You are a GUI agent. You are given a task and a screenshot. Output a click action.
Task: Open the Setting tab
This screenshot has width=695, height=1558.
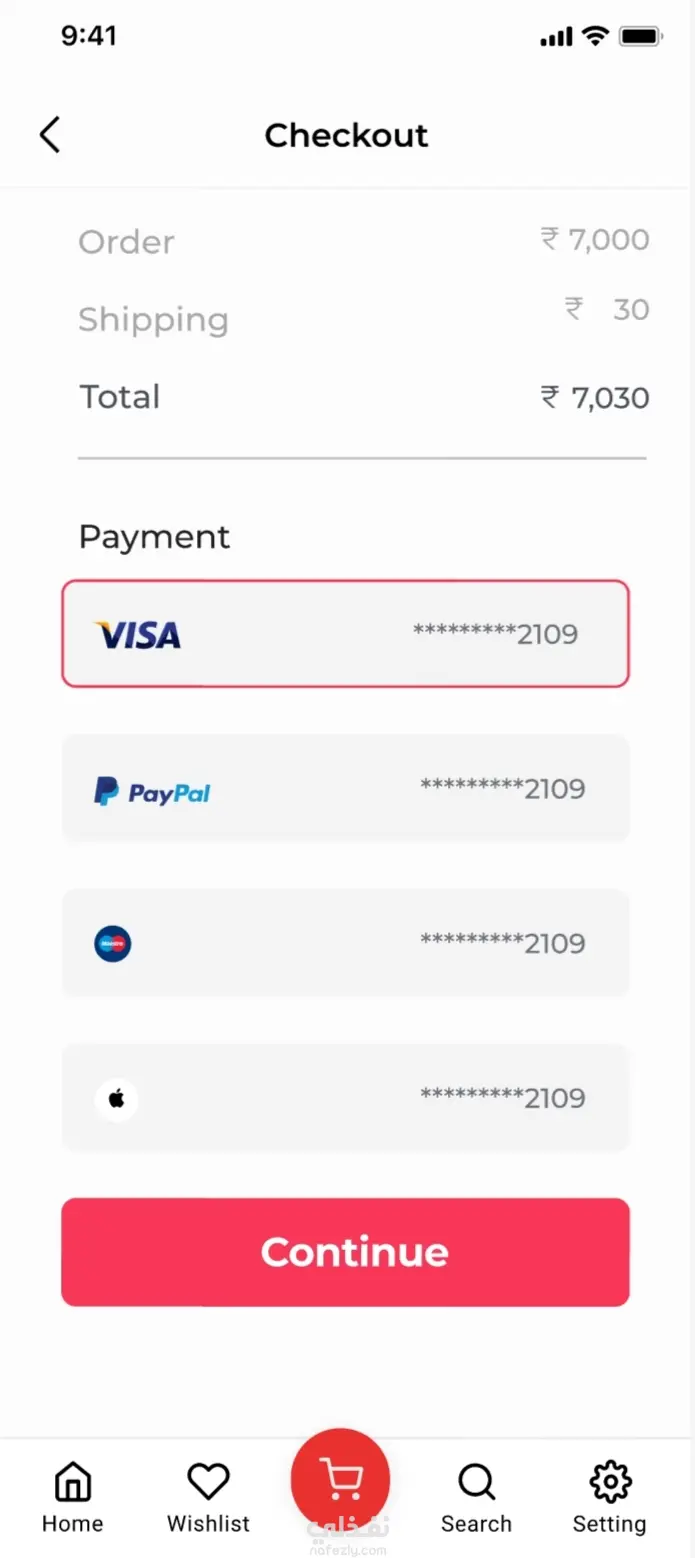[609, 1497]
